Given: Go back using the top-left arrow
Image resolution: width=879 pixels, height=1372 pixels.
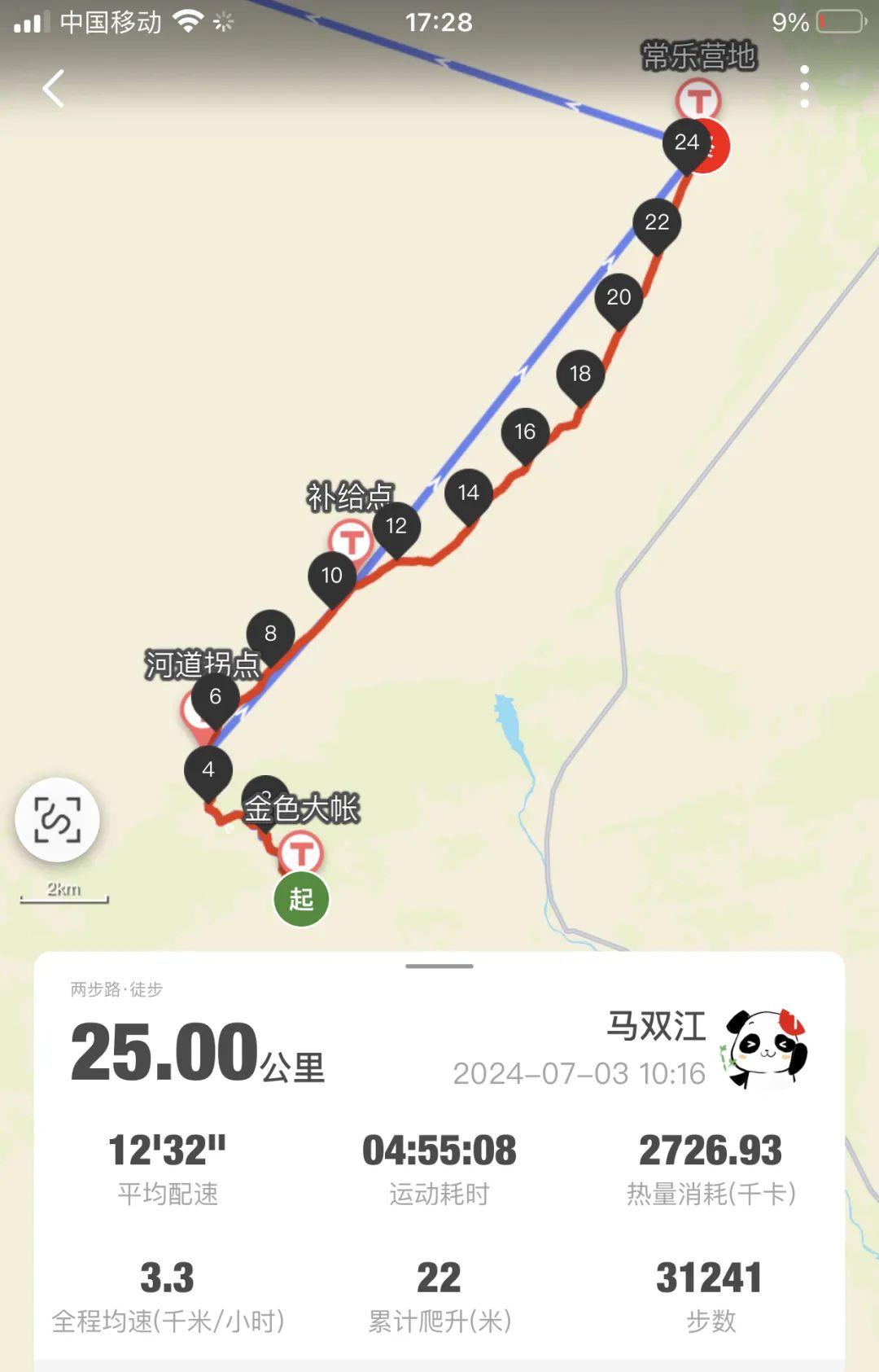Looking at the screenshot, I should click(x=54, y=89).
